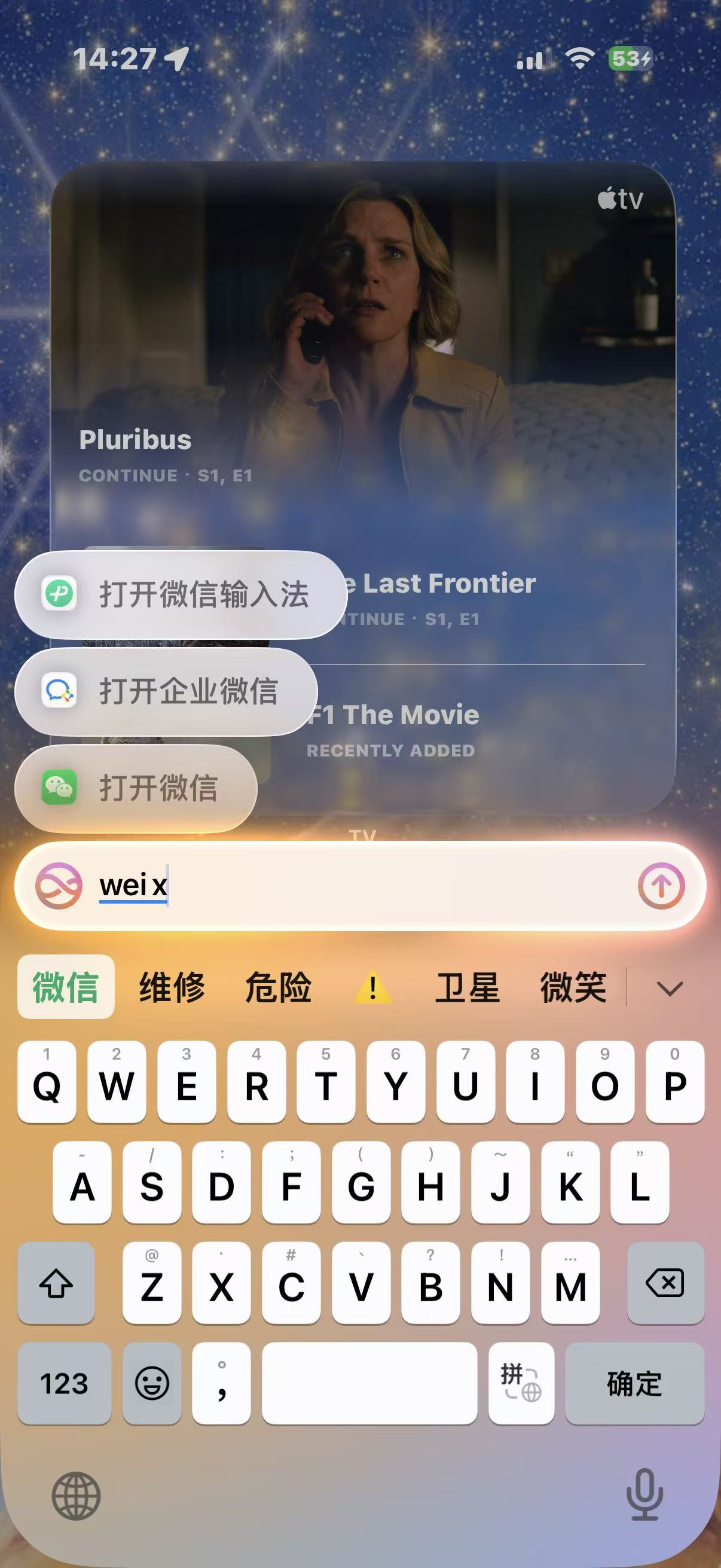Viewport: 721px width, 1568px height.
Task: Tap the 确定 confirm key
Action: 634,1383
